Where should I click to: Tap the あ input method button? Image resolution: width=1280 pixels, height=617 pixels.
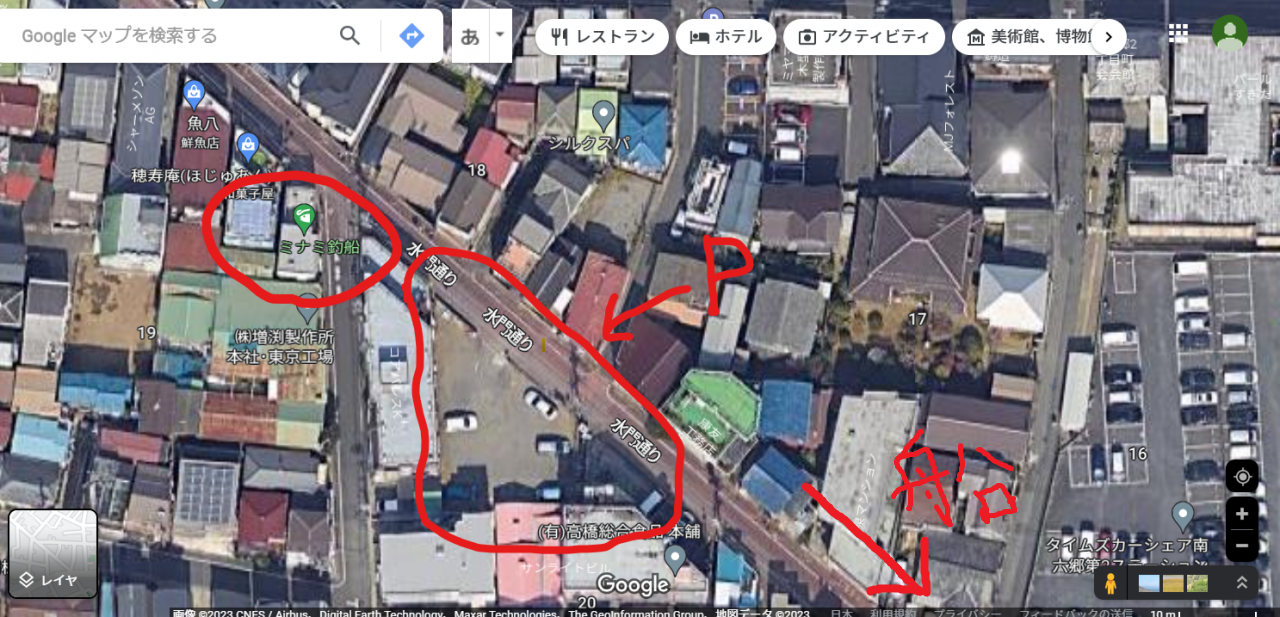point(470,37)
